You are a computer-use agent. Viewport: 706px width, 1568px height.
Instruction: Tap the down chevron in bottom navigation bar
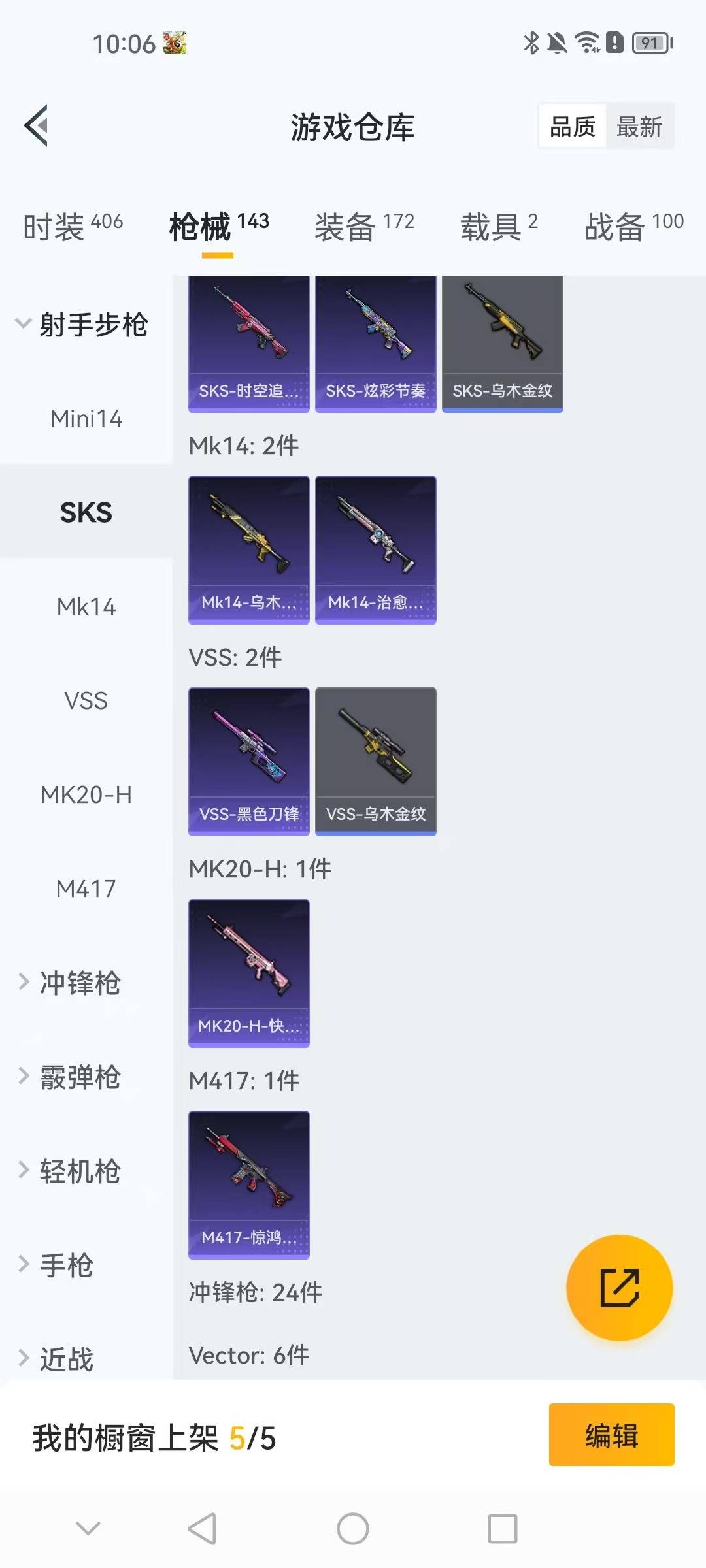pos(87,1529)
